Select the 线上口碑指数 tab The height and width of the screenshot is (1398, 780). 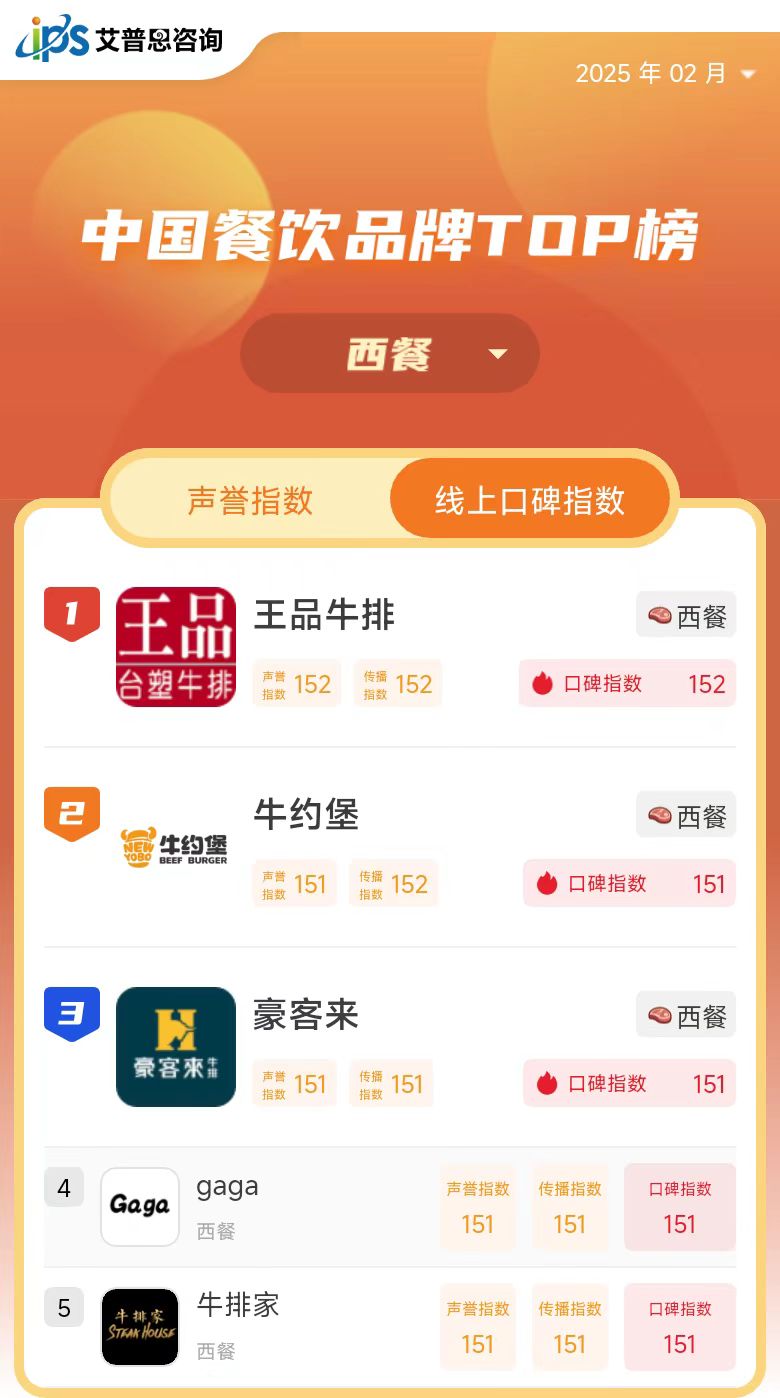tap(529, 500)
